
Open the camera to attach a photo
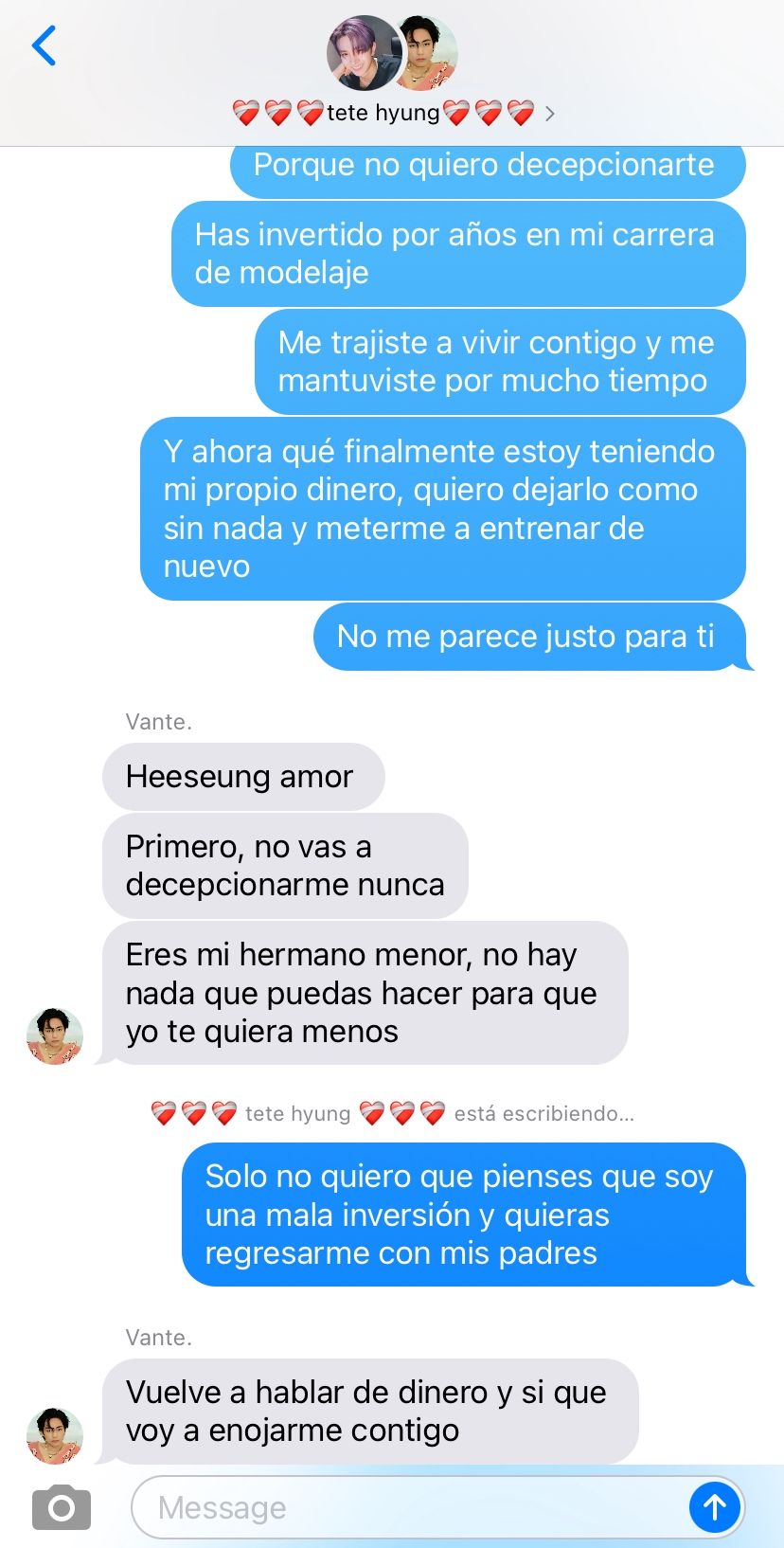[62, 1506]
